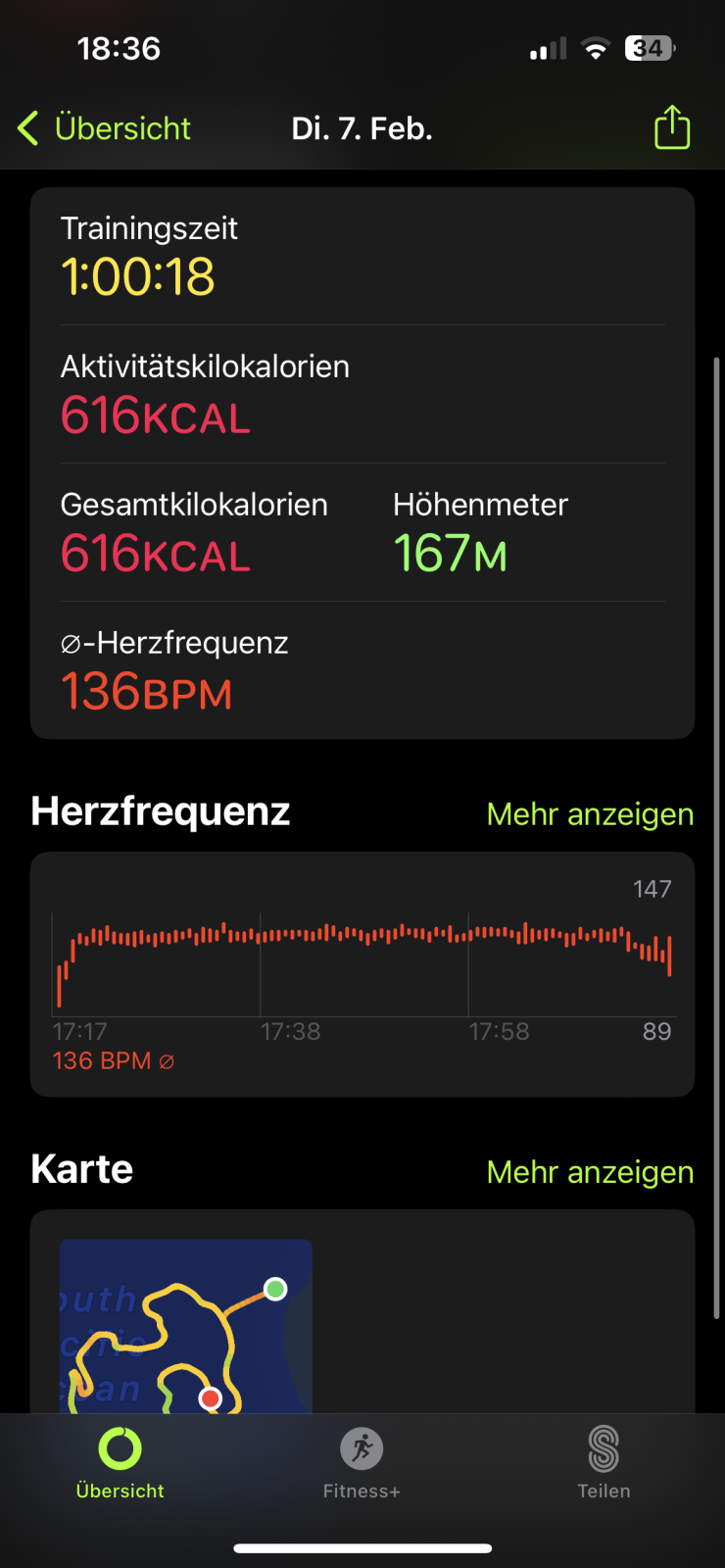
Task: Show more Herzfrequenz details
Action: point(590,814)
